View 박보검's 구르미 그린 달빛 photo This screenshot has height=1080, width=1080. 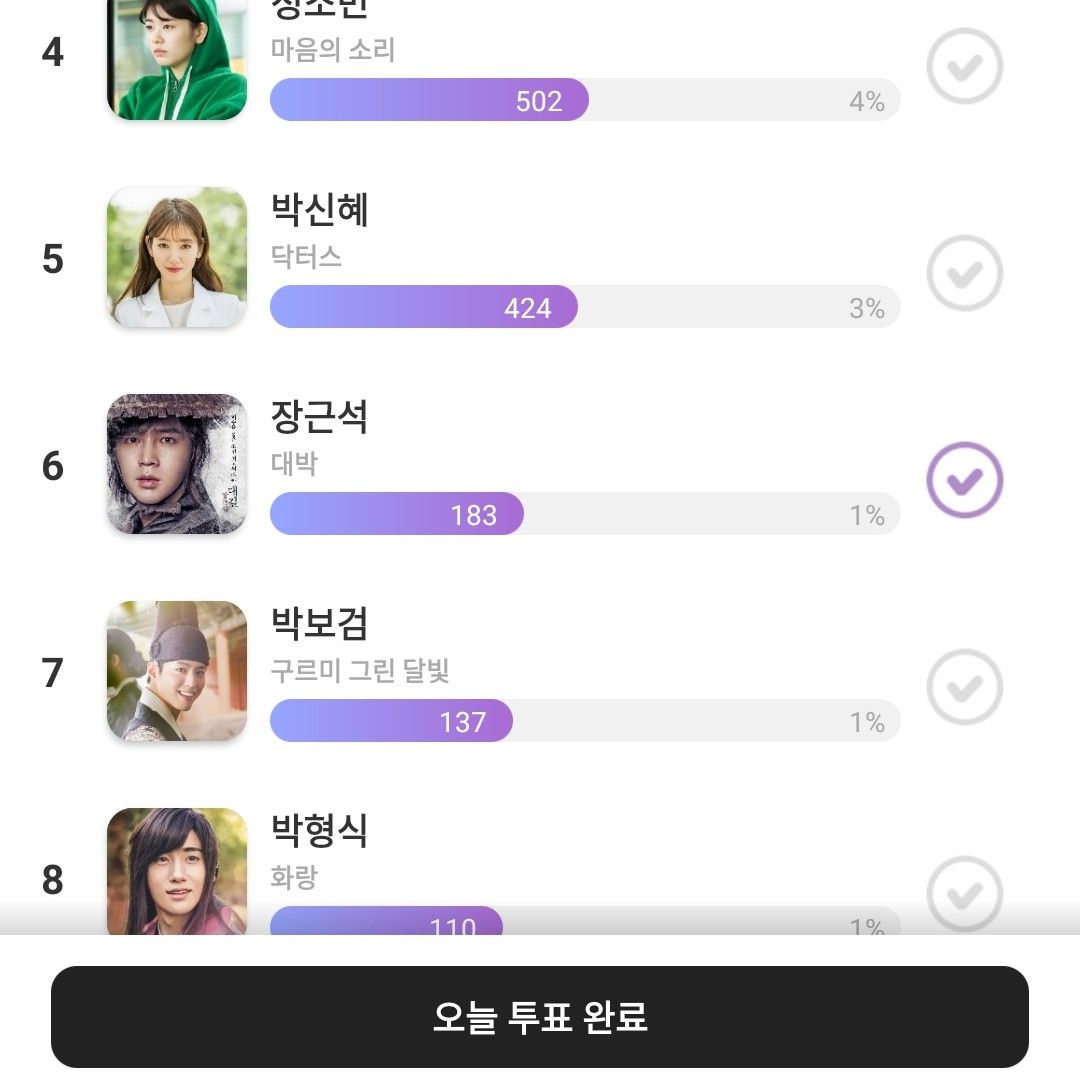177,671
